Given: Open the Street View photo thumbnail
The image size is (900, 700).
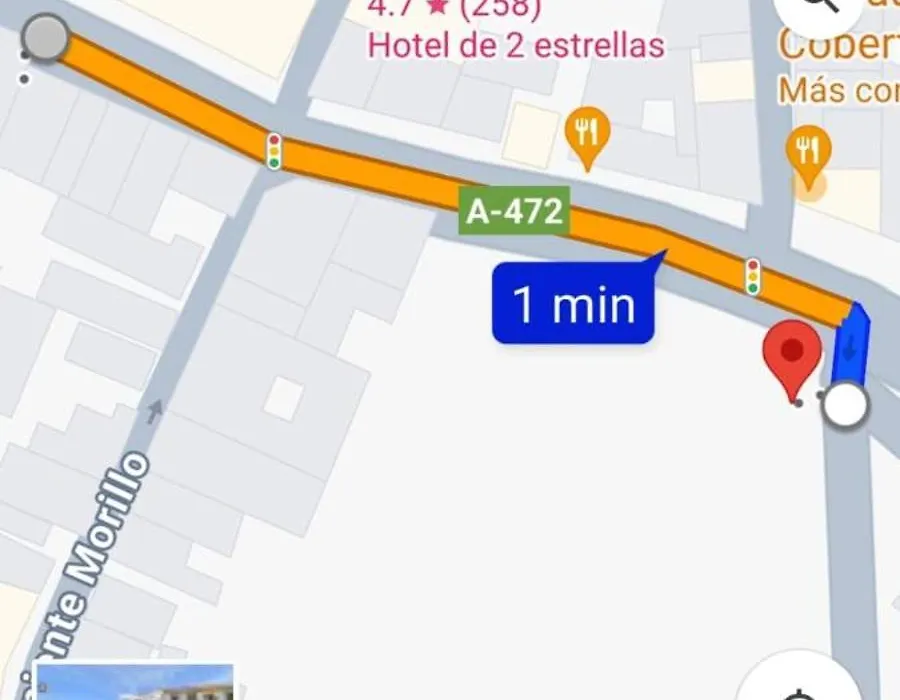Looking at the screenshot, I should (x=134, y=683).
